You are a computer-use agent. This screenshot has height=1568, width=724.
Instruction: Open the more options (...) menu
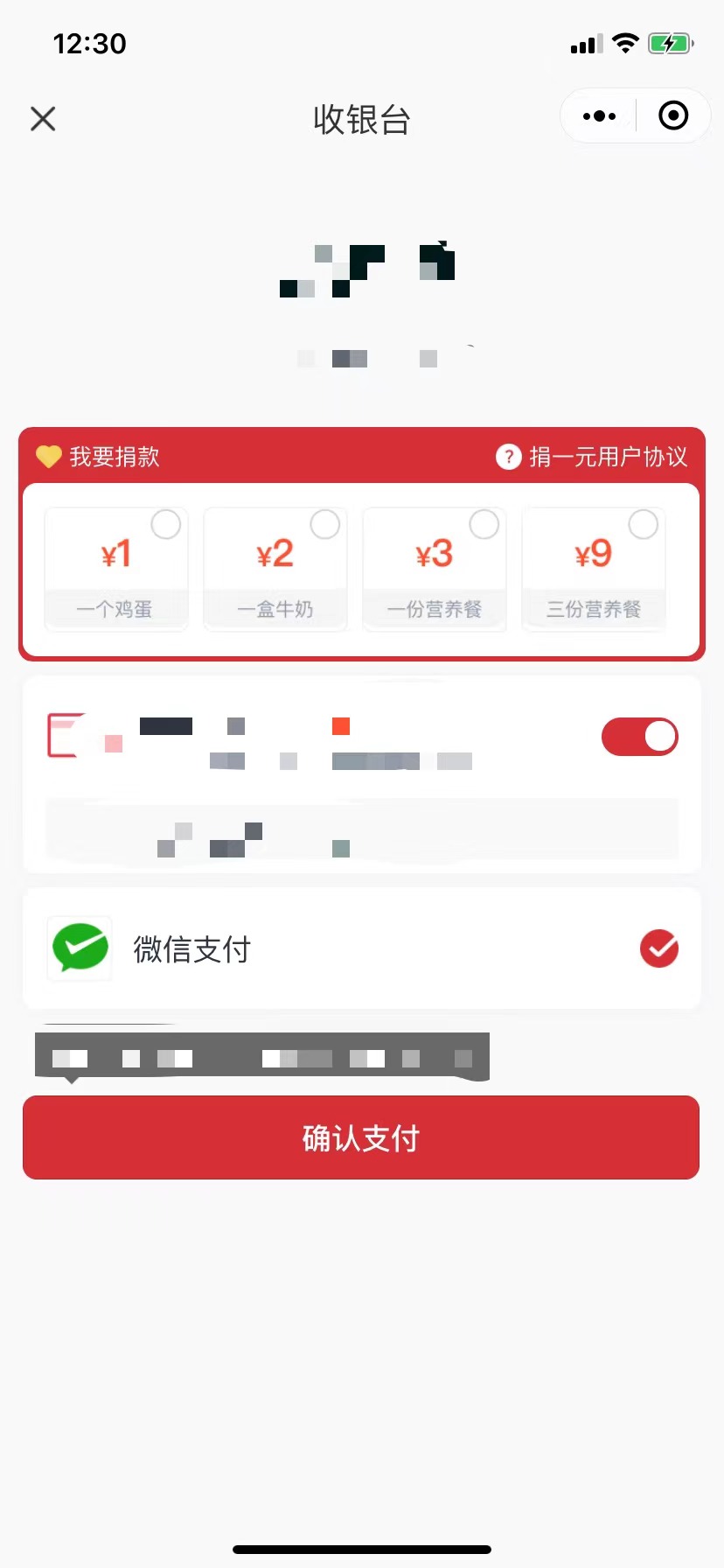click(x=598, y=115)
